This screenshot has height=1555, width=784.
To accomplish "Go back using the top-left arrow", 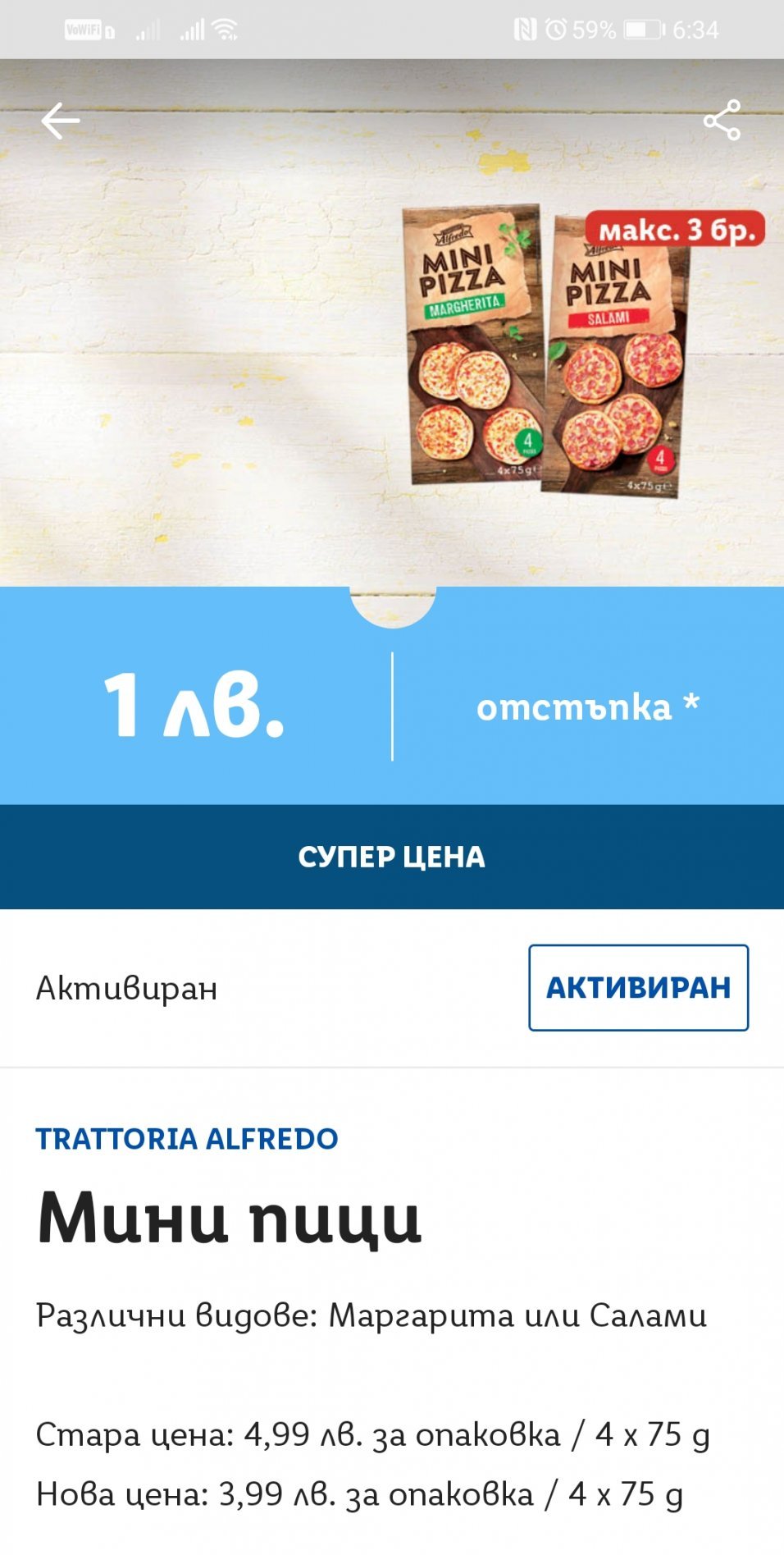I will [x=61, y=121].
